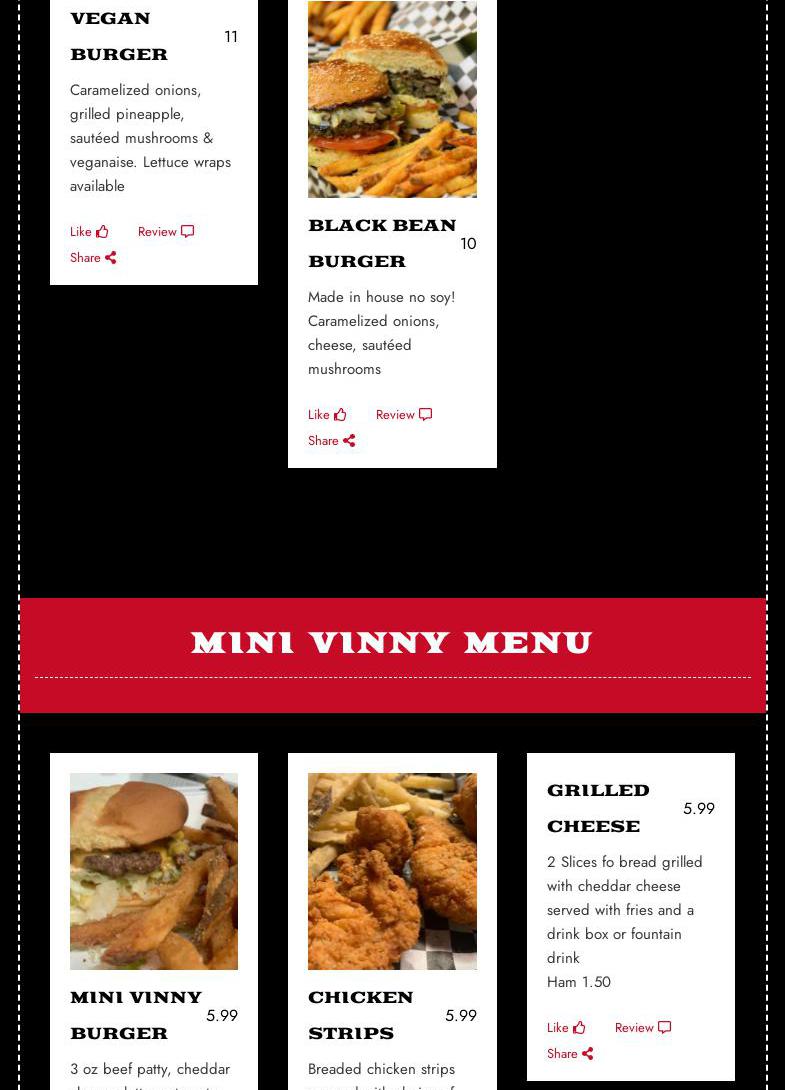Image resolution: width=785 pixels, height=1090 pixels.
Task: Share the Black Bean Burger
Action: (331, 441)
